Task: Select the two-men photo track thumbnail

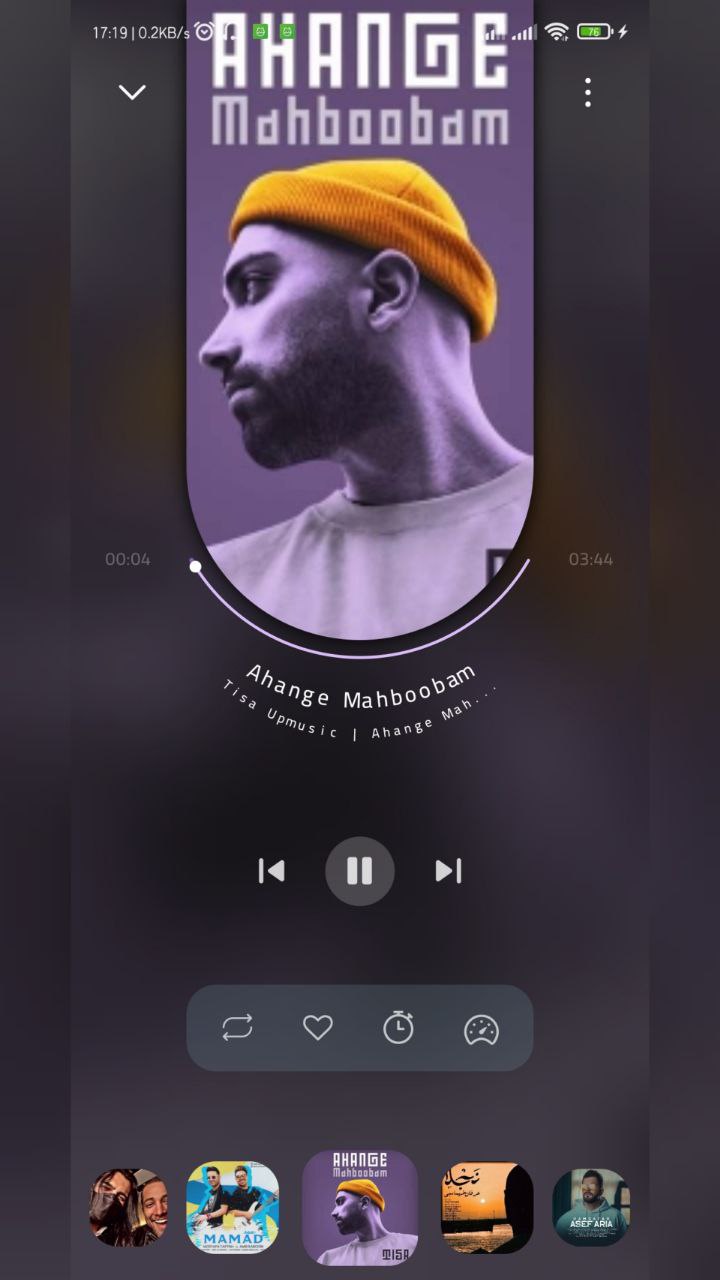Action: pos(129,1207)
